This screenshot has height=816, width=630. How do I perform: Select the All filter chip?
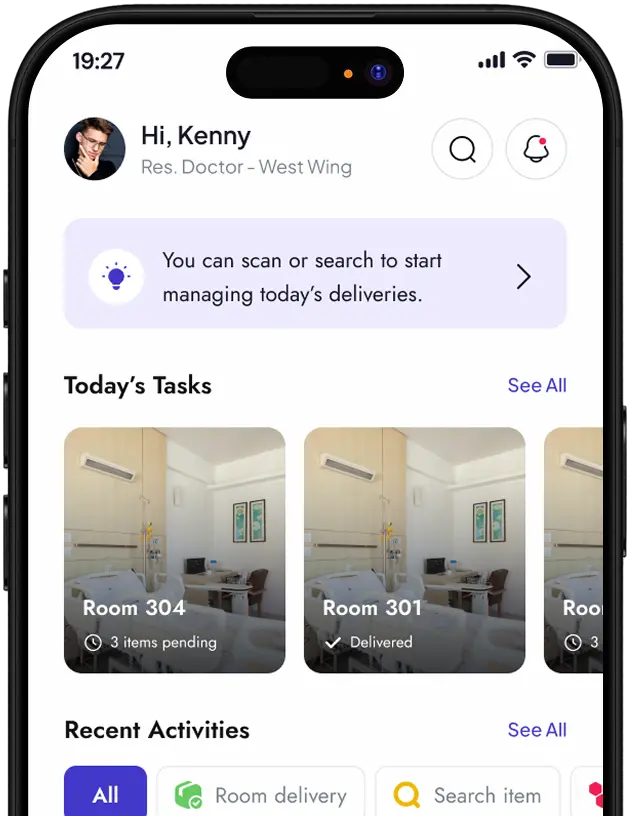point(106,794)
